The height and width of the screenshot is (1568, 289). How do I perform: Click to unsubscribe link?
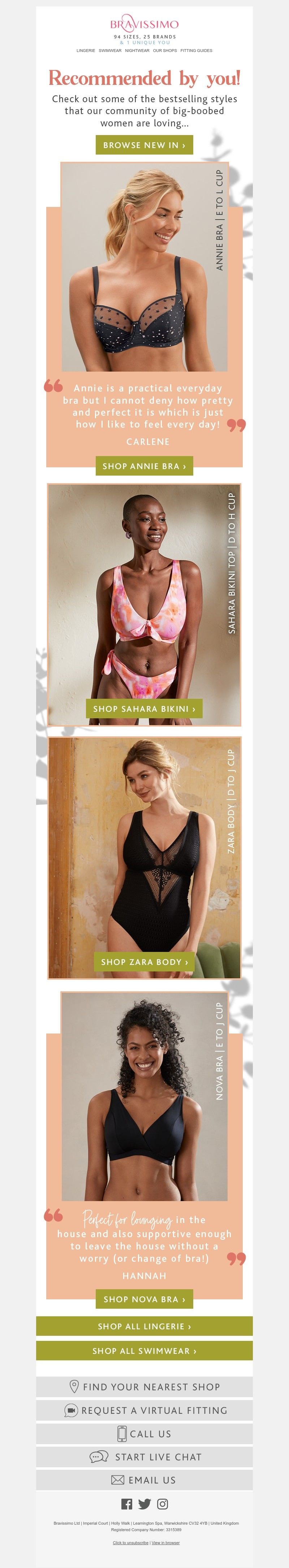tap(130, 1542)
